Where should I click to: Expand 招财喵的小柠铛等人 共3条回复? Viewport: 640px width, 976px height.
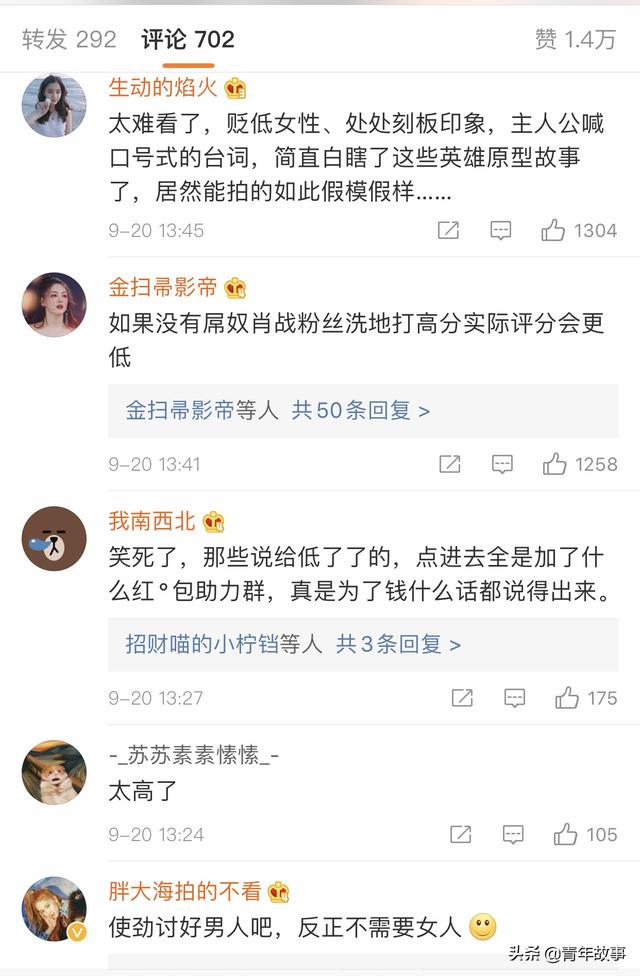(x=293, y=645)
